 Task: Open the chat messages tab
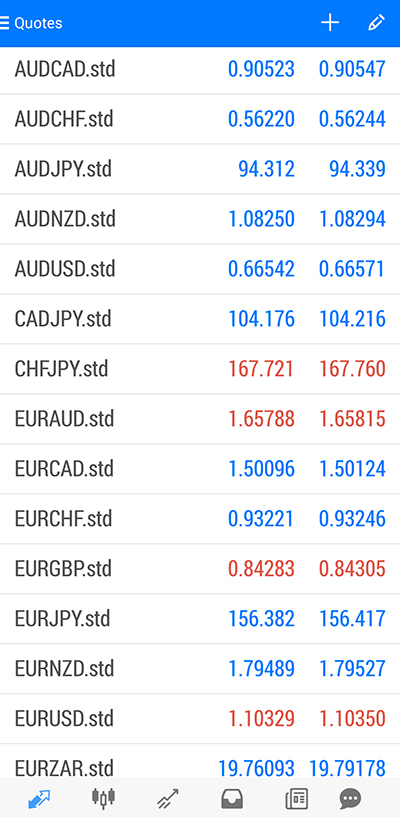[x=350, y=798]
